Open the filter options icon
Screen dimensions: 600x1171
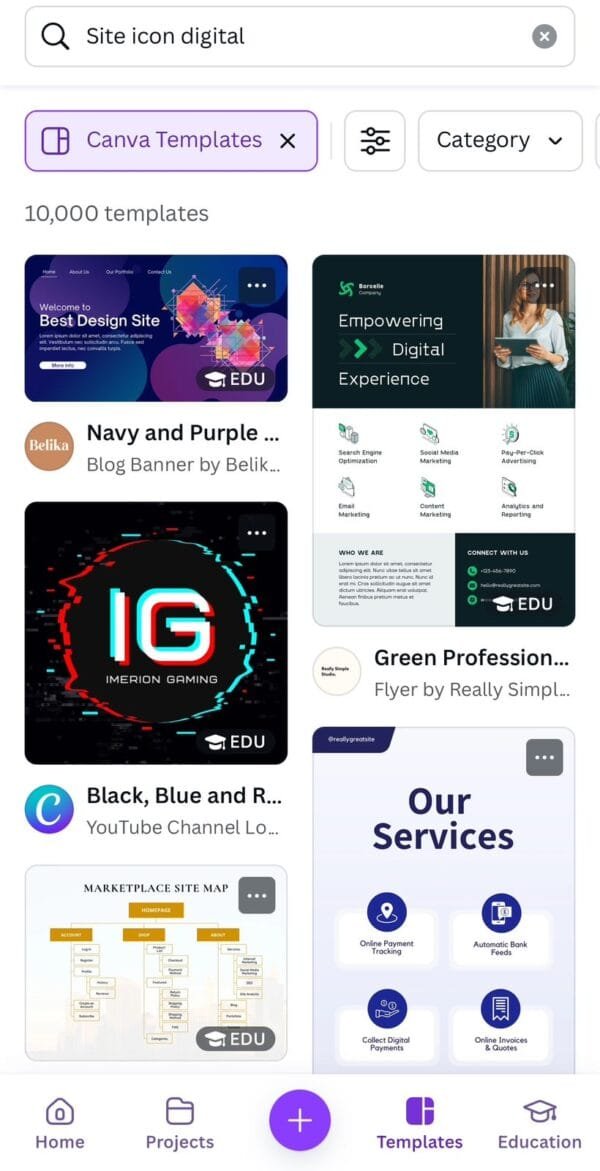tap(375, 141)
